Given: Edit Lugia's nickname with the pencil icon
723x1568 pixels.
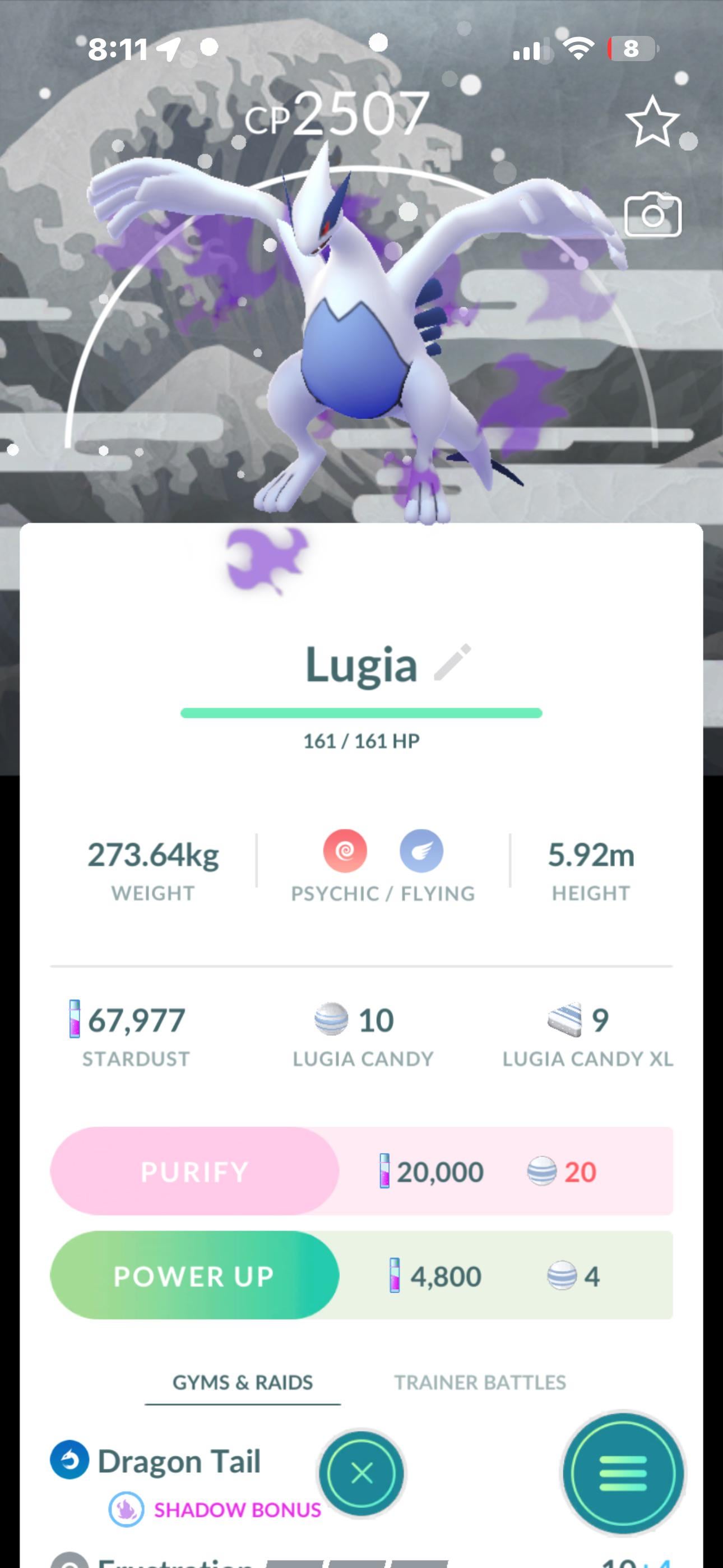Looking at the screenshot, I should (453, 662).
